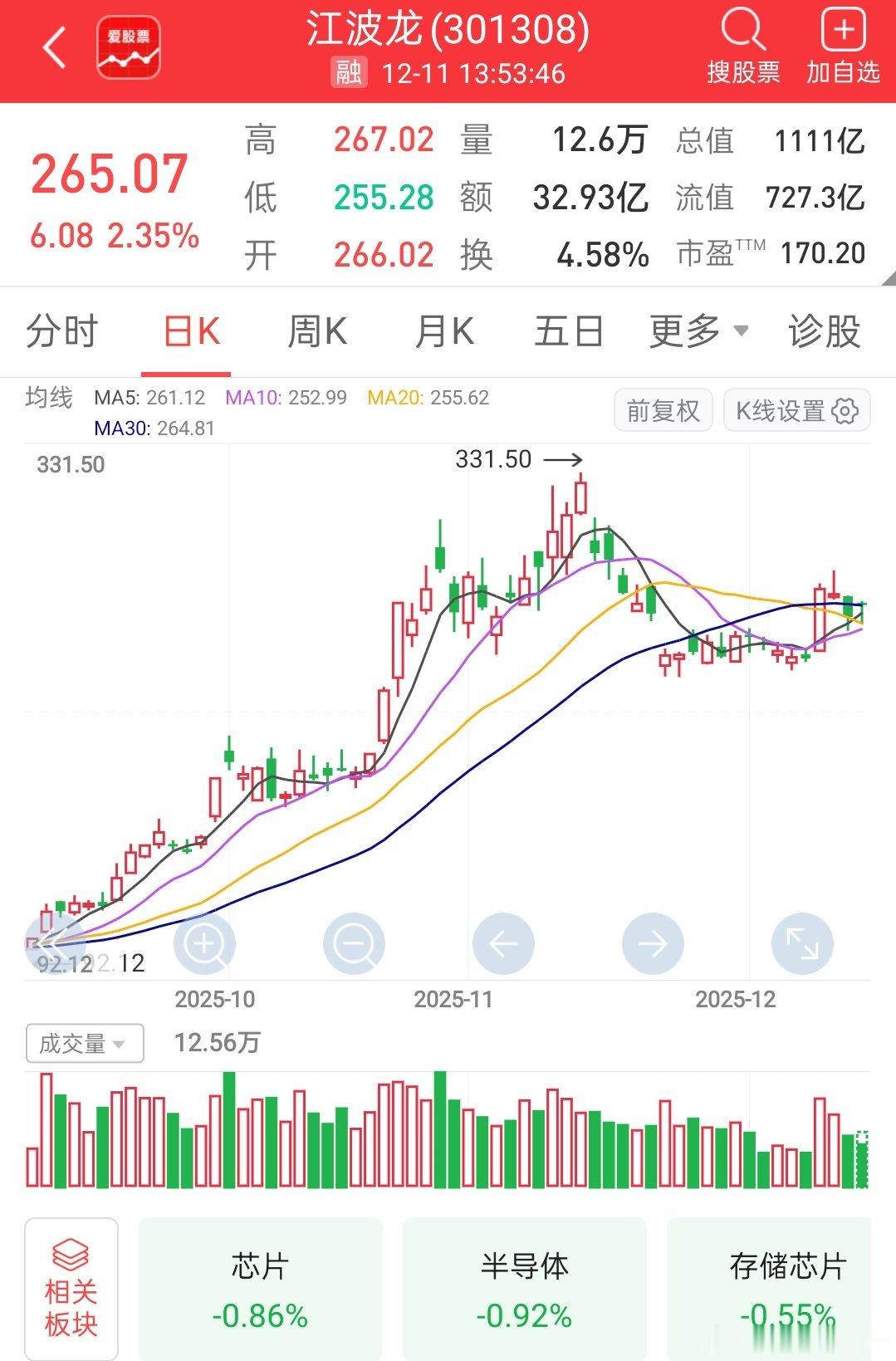The image size is (896, 1361).
Task: Open the 月K chart tab
Action: (x=444, y=331)
